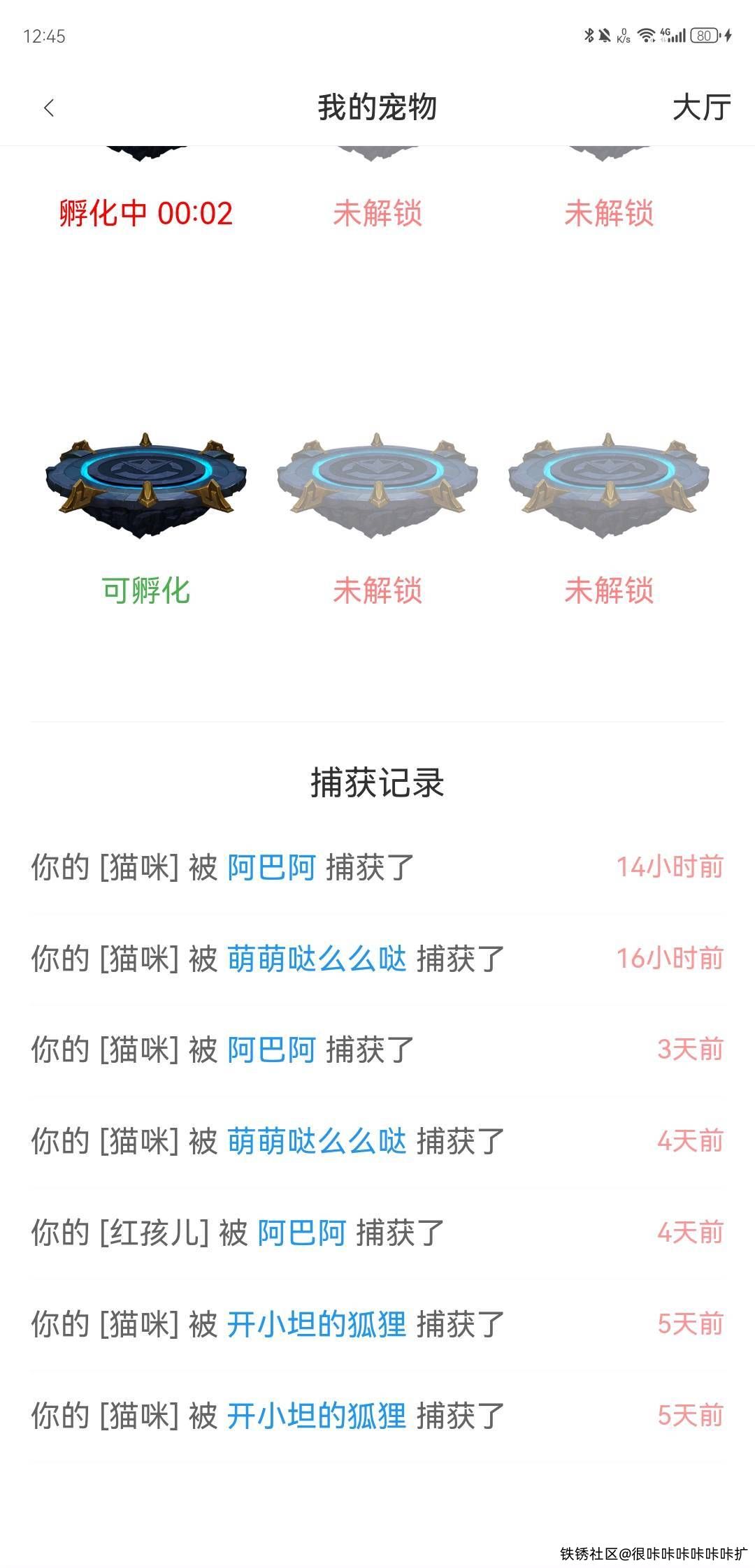Open 阿巴阿 profile in 14小时前 record

click(271, 867)
